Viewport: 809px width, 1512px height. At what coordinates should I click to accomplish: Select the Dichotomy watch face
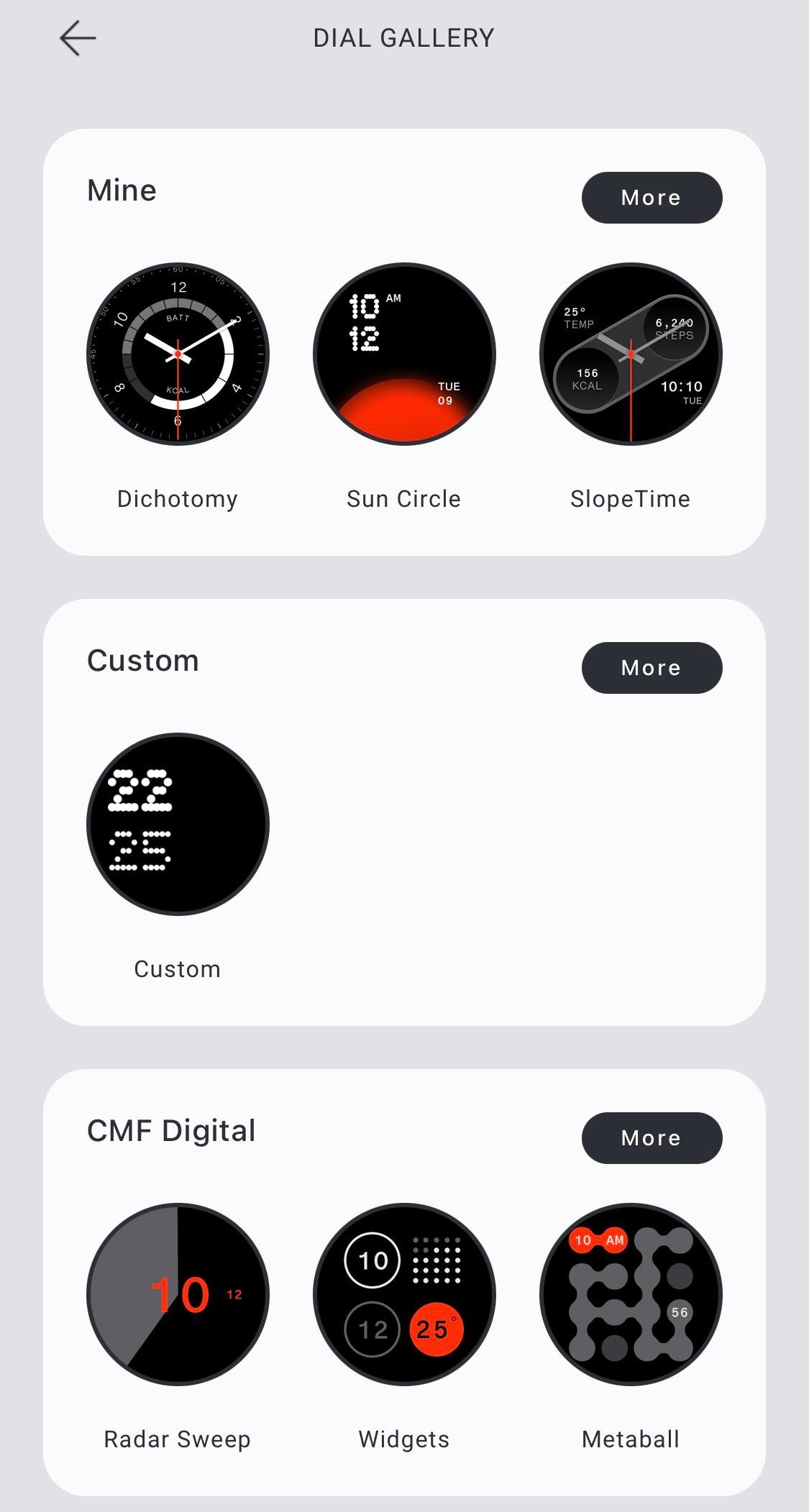tap(178, 354)
